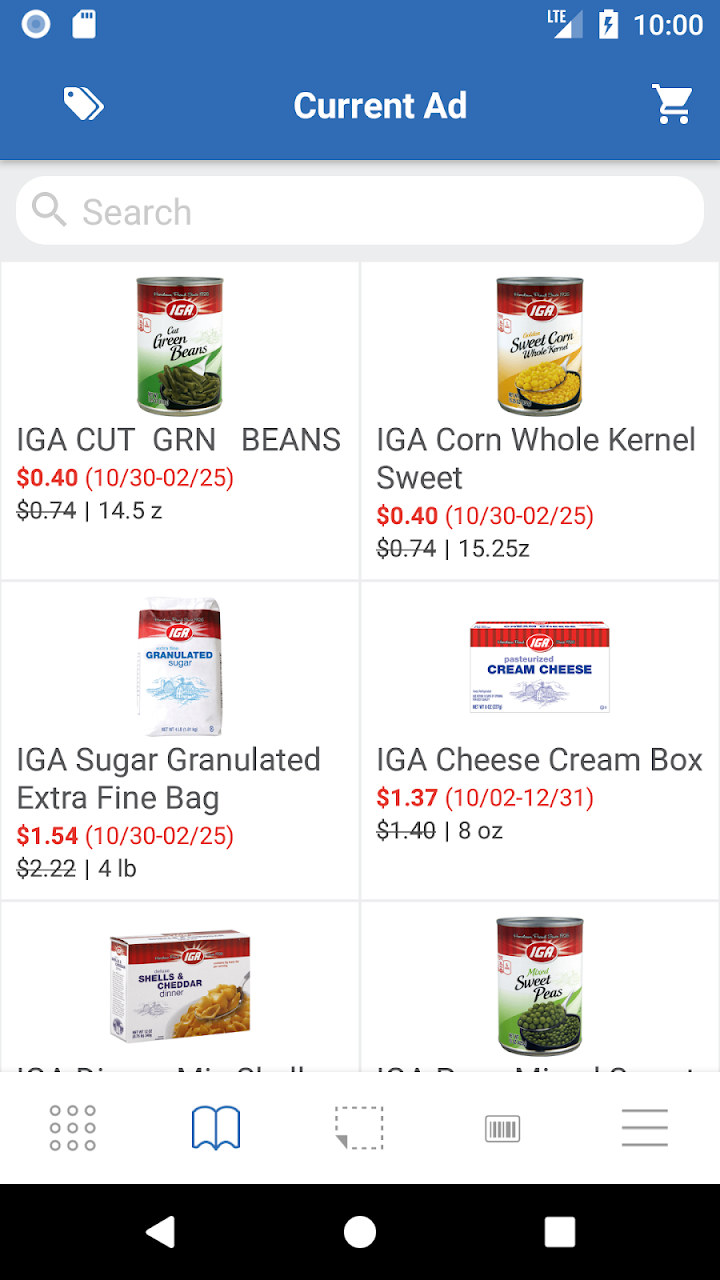The image size is (720, 1280).
Task: Tap the Search field
Action: click(360, 211)
